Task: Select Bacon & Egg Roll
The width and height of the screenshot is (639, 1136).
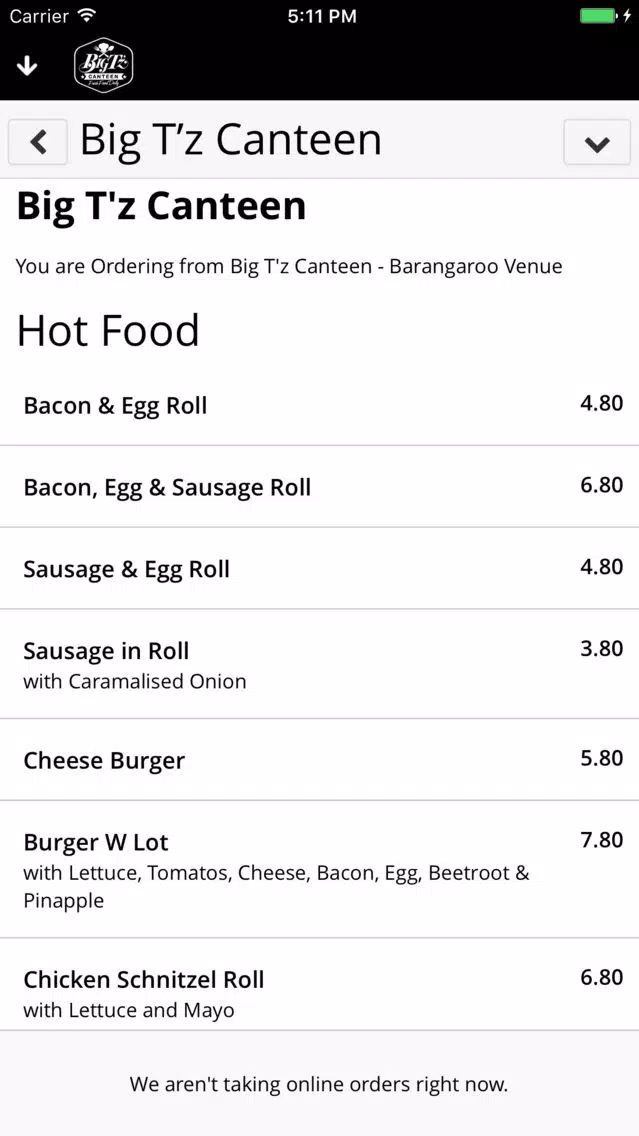Action: [x=320, y=405]
